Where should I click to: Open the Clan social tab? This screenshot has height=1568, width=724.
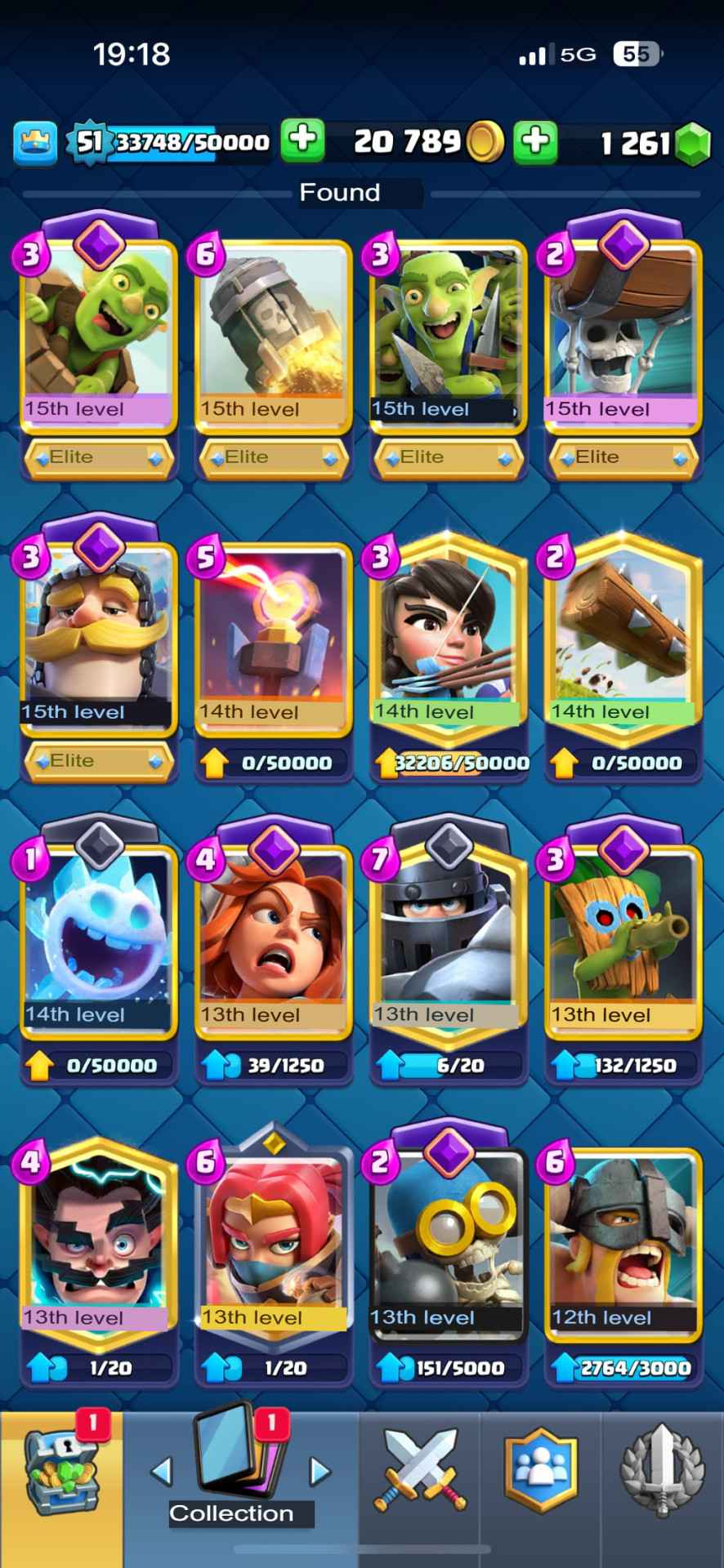click(x=541, y=1470)
